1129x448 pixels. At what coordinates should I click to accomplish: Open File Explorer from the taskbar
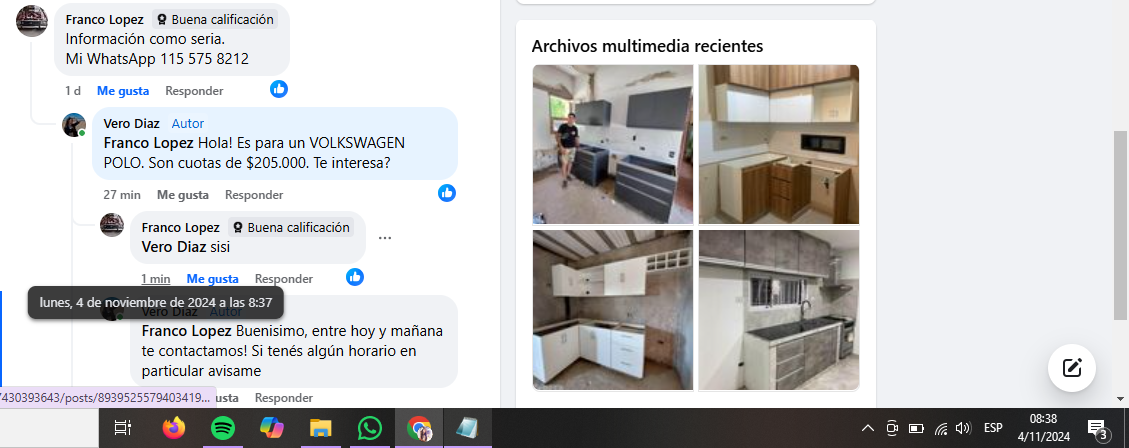coord(321,428)
